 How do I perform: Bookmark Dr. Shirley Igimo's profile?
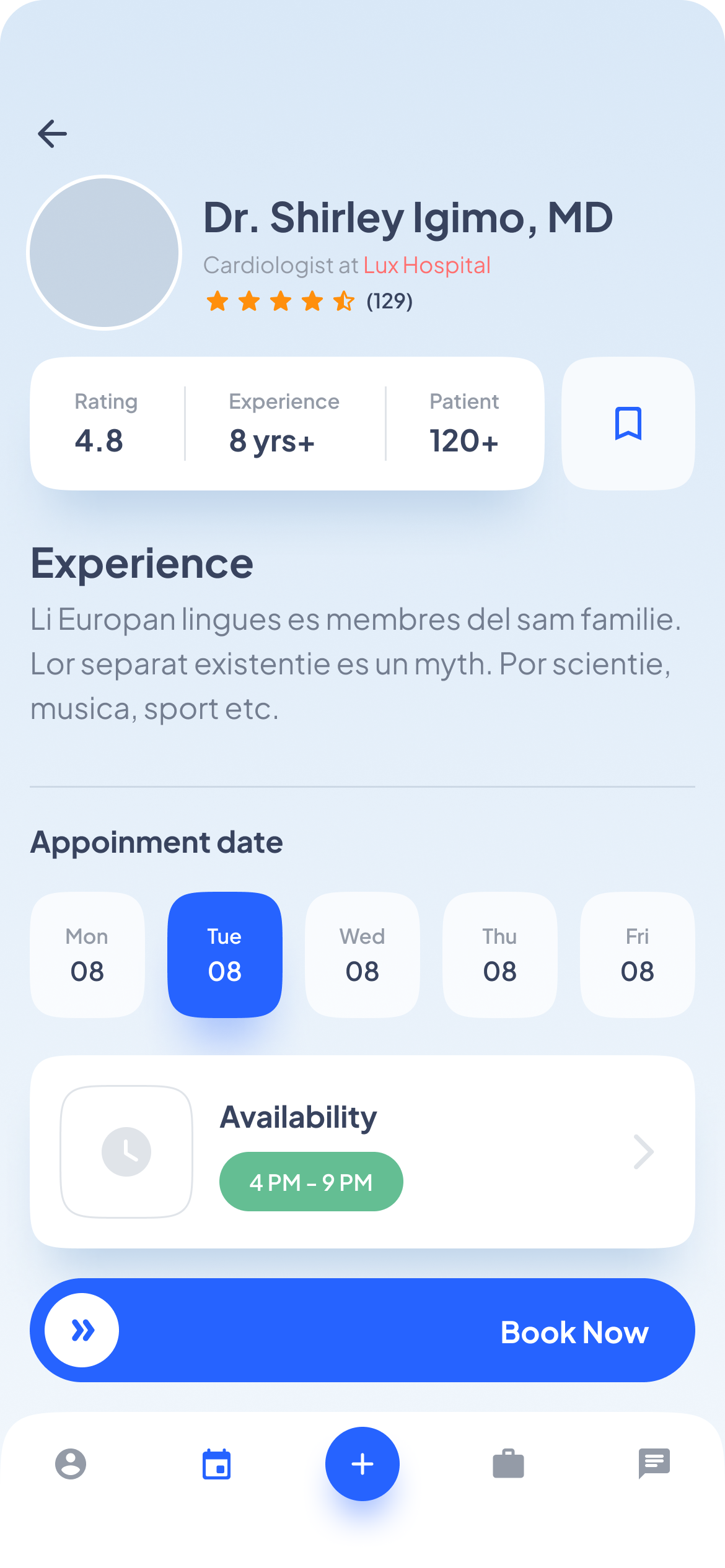click(628, 424)
